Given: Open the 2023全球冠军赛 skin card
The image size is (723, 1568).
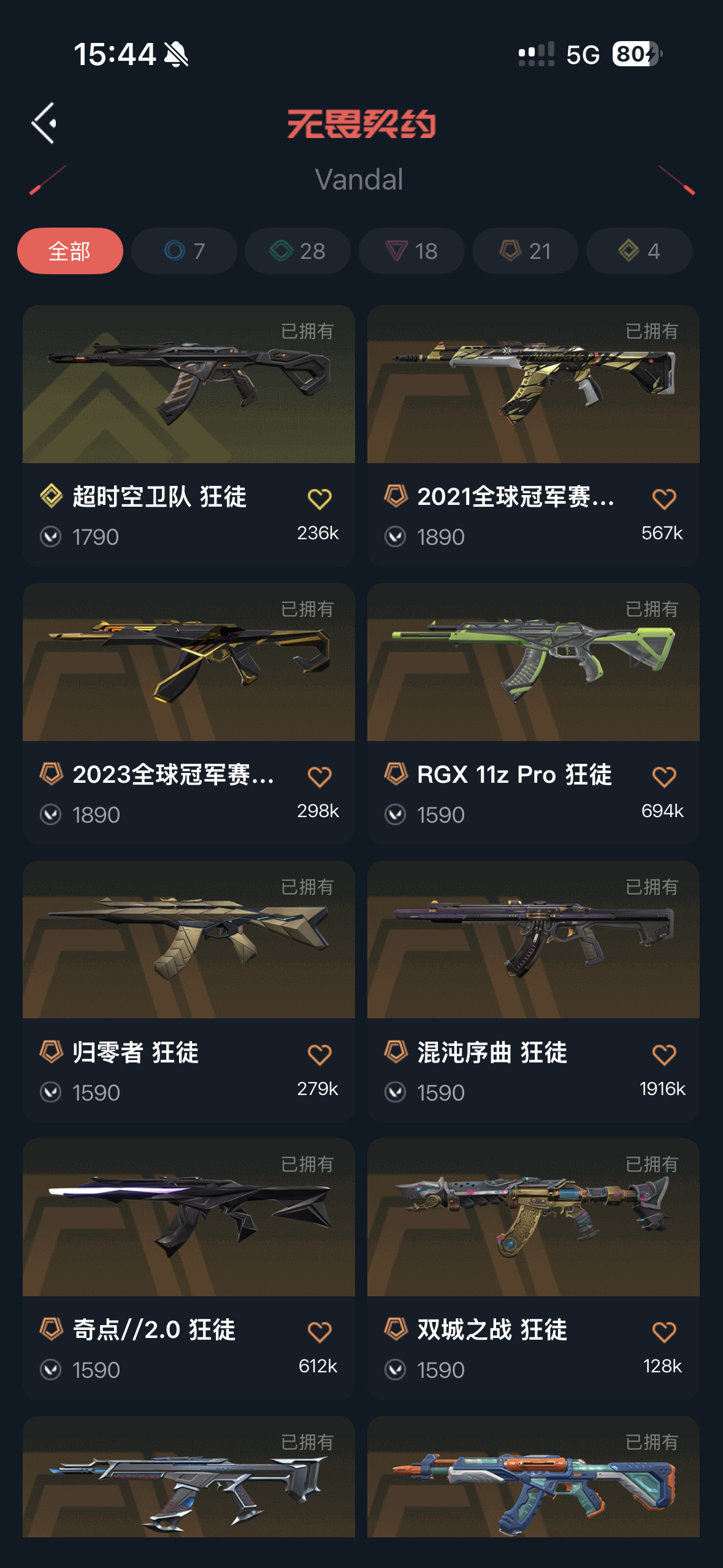Looking at the screenshot, I should point(188,663).
